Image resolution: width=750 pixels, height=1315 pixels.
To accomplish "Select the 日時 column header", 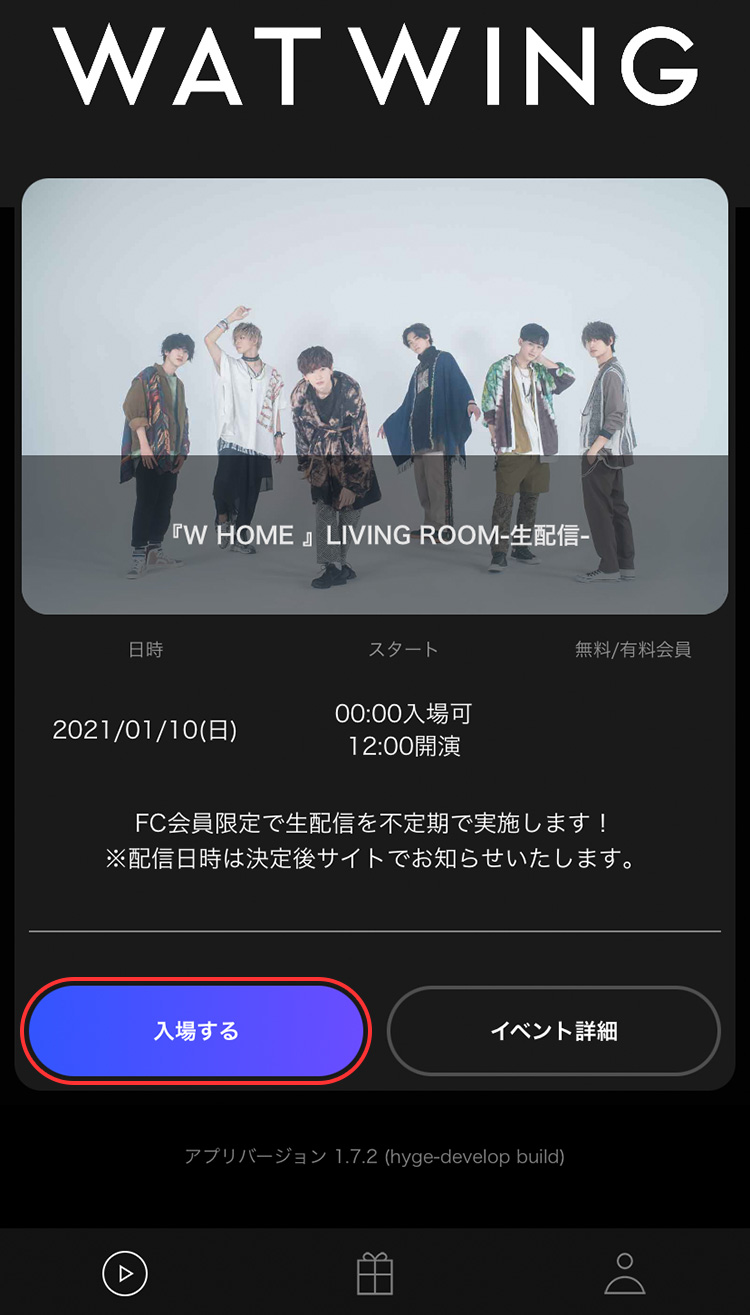I will (146, 649).
